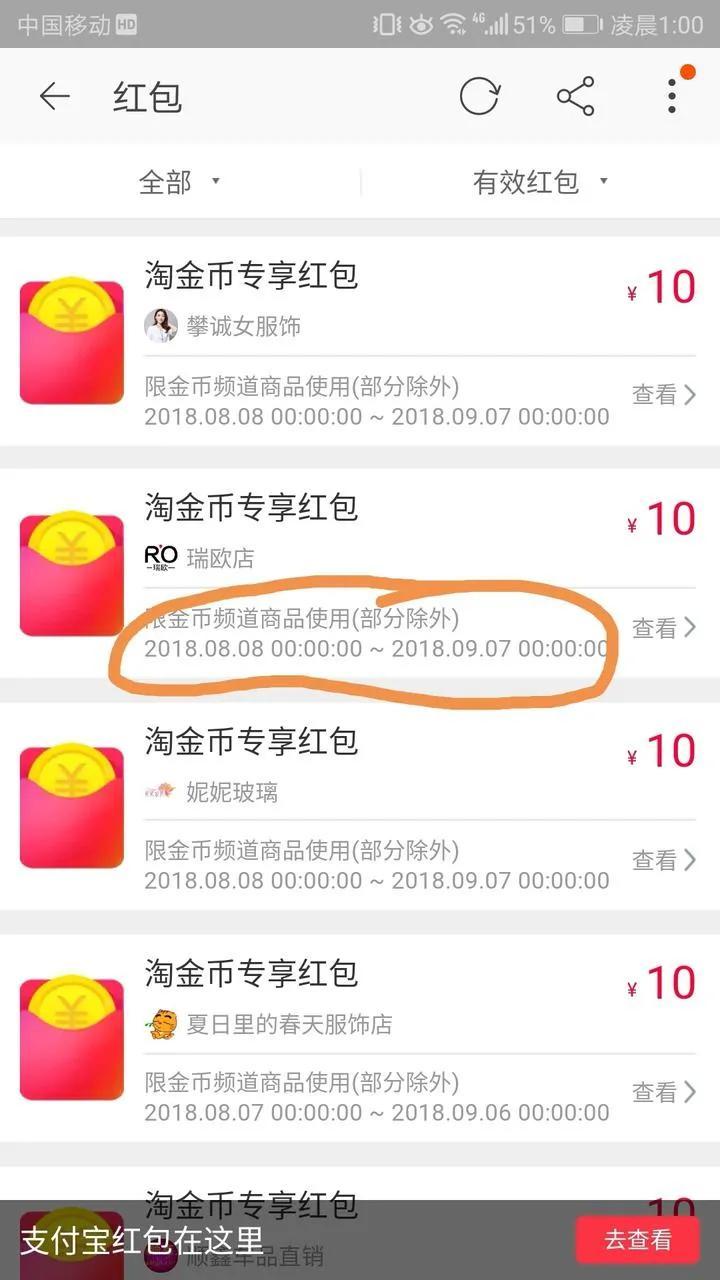Open the share icon at top right
Image resolution: width=720 pixels, height=1280 pixels.
click(574, 95)
